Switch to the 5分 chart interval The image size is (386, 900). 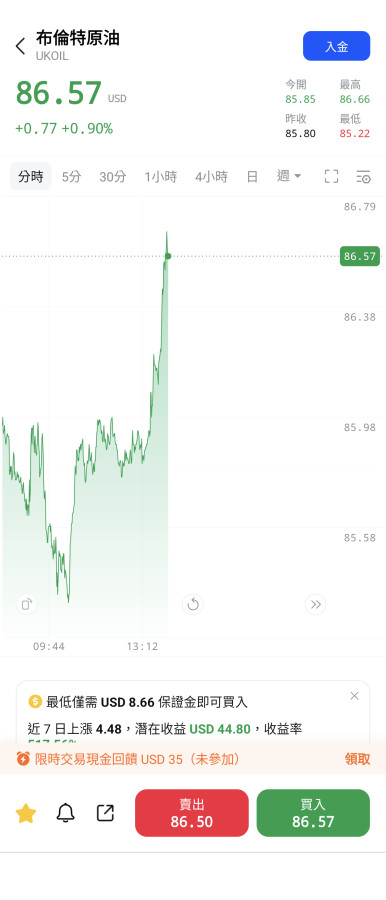pyautogui.click(x=71, y=176)
